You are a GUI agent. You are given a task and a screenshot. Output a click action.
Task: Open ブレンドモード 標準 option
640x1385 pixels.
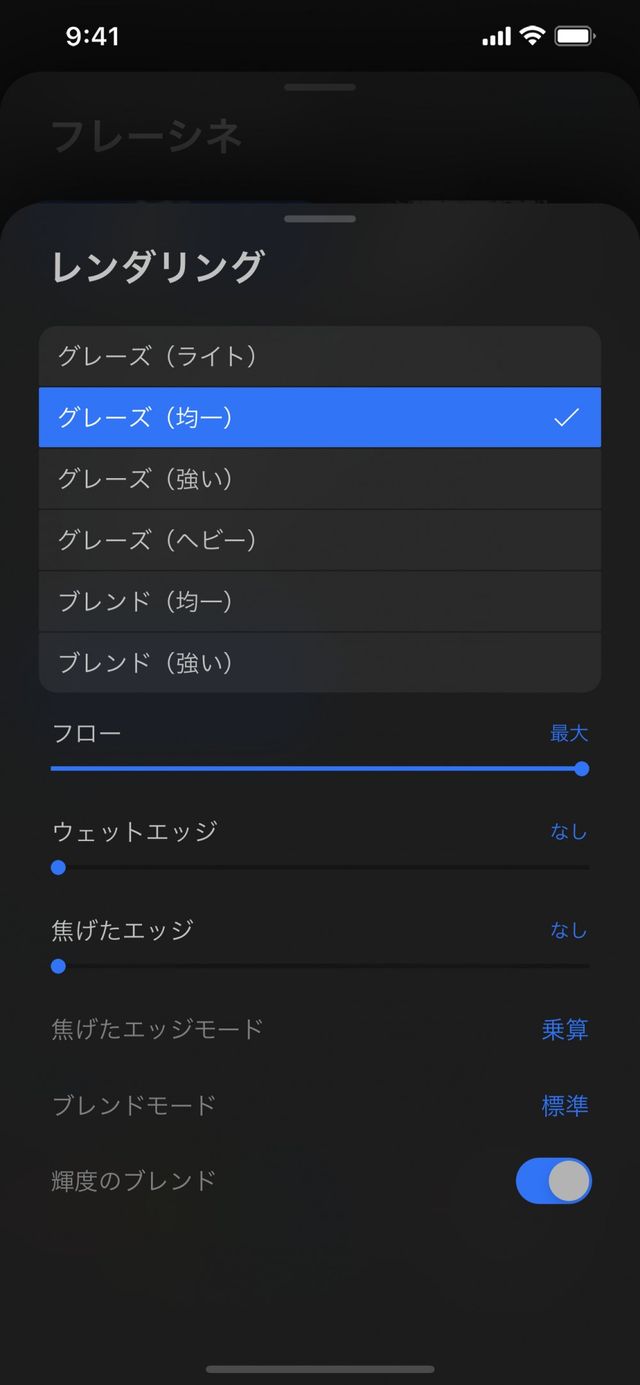564,1105
